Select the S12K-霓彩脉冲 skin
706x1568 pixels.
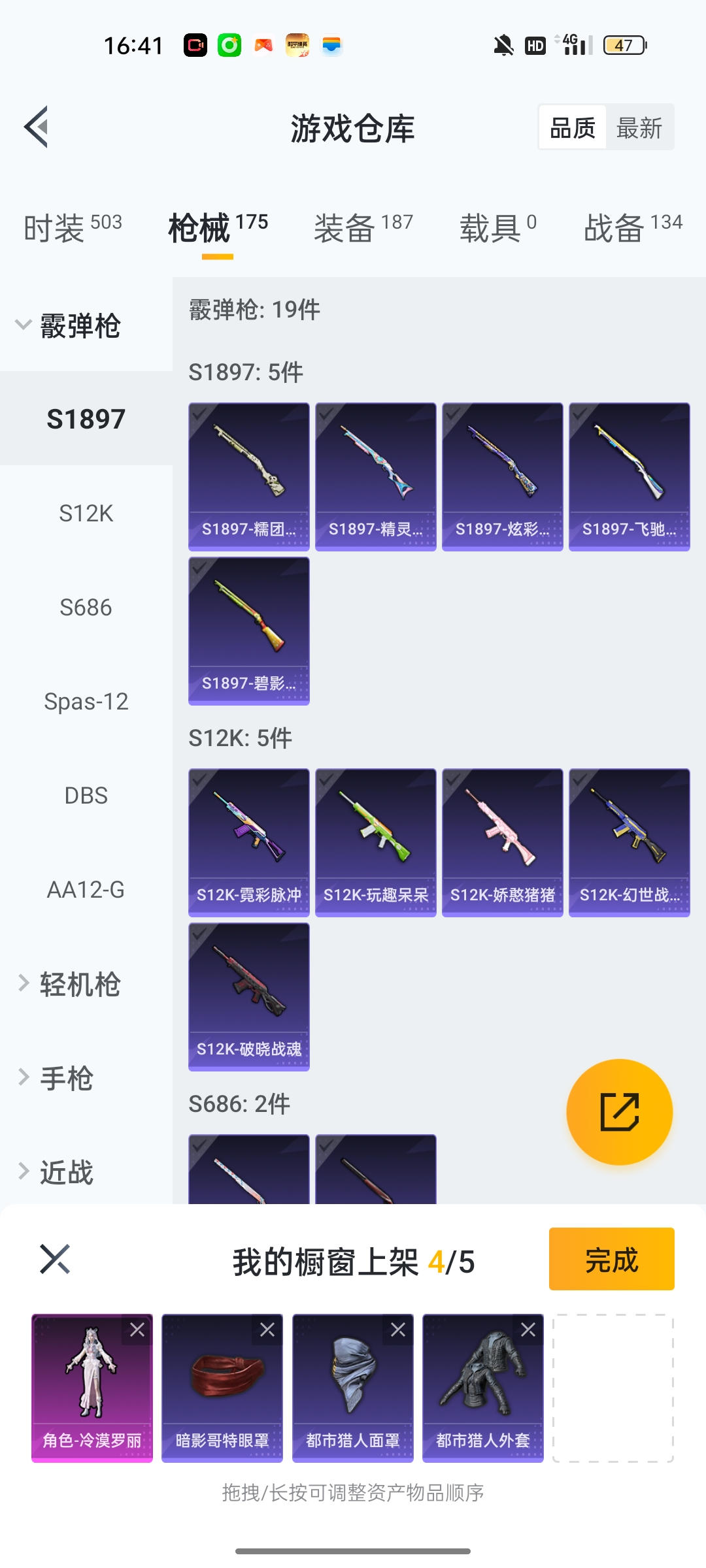click(248, 842)
